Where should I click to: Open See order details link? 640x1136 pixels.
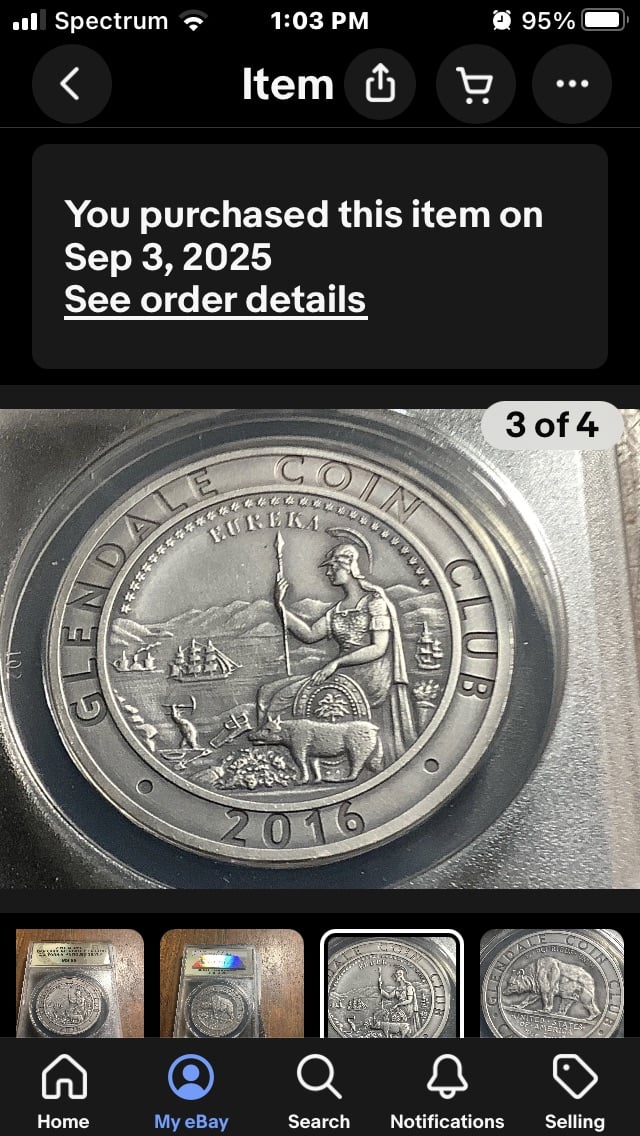click(x=215, y=299)
